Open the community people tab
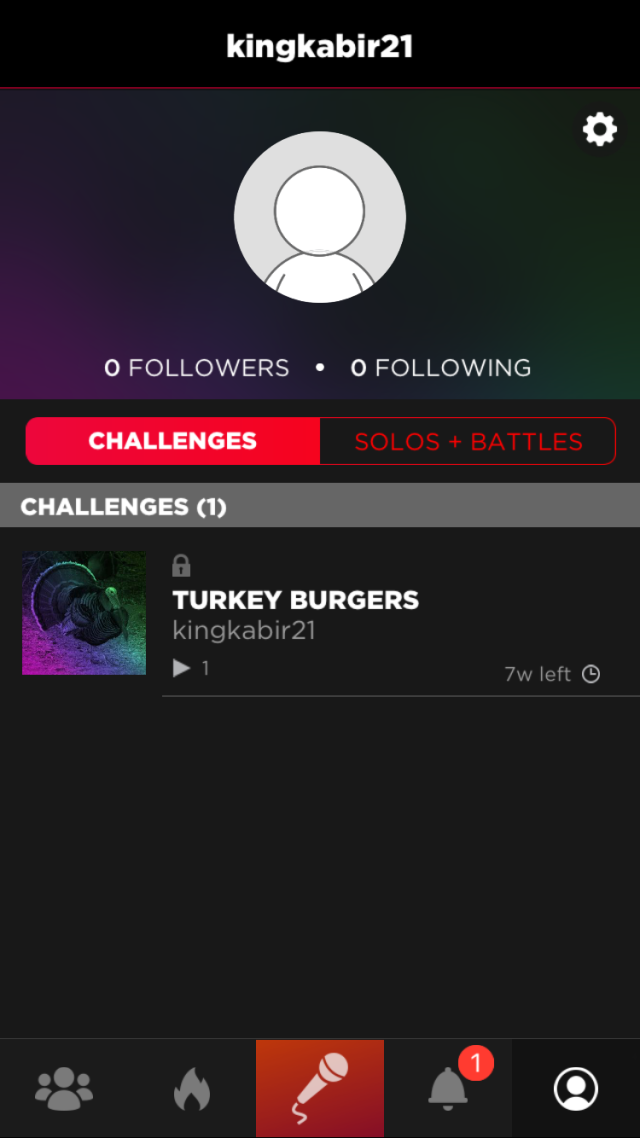The width and height of the screenshot is (640, 1138). click(x=64, y=1088)
